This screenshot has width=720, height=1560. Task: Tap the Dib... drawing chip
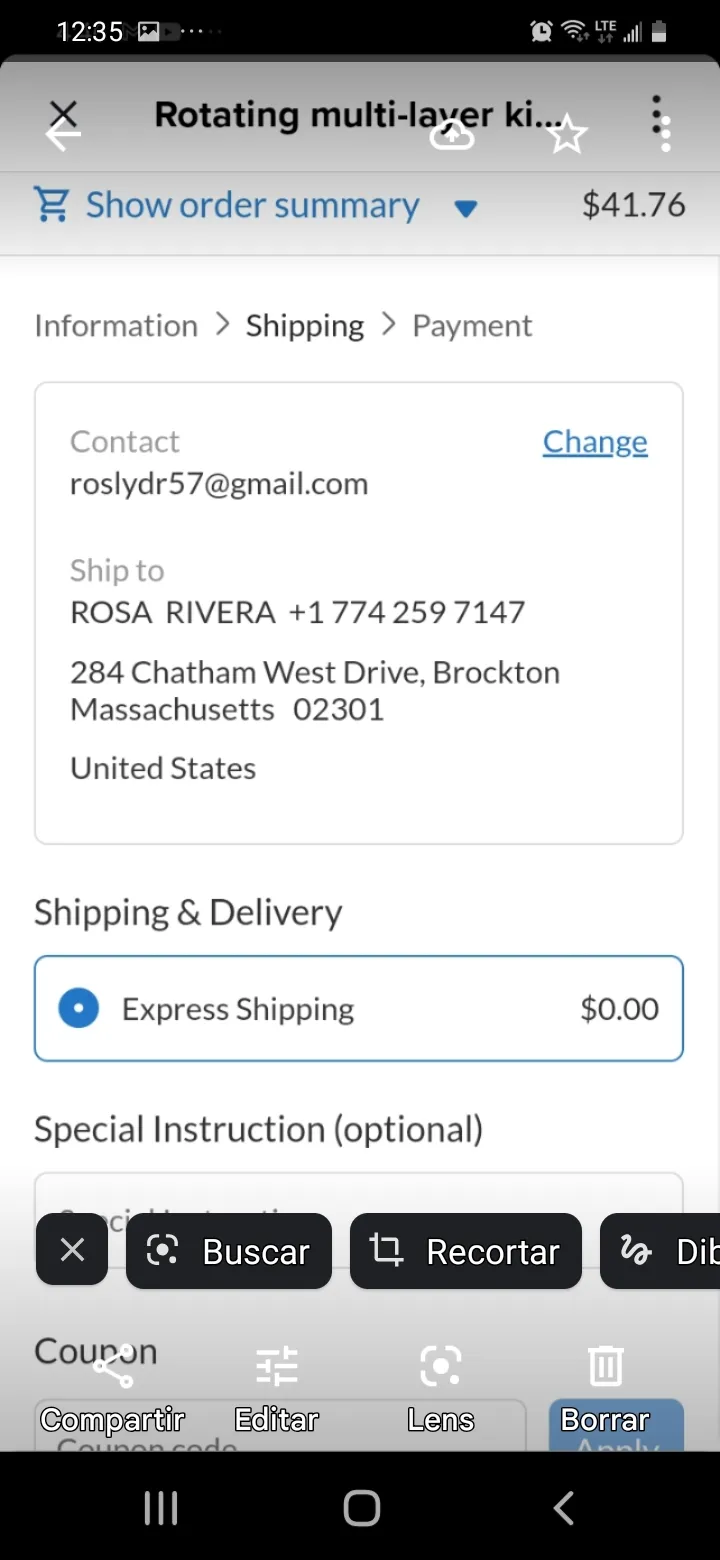pos(660,1251)
